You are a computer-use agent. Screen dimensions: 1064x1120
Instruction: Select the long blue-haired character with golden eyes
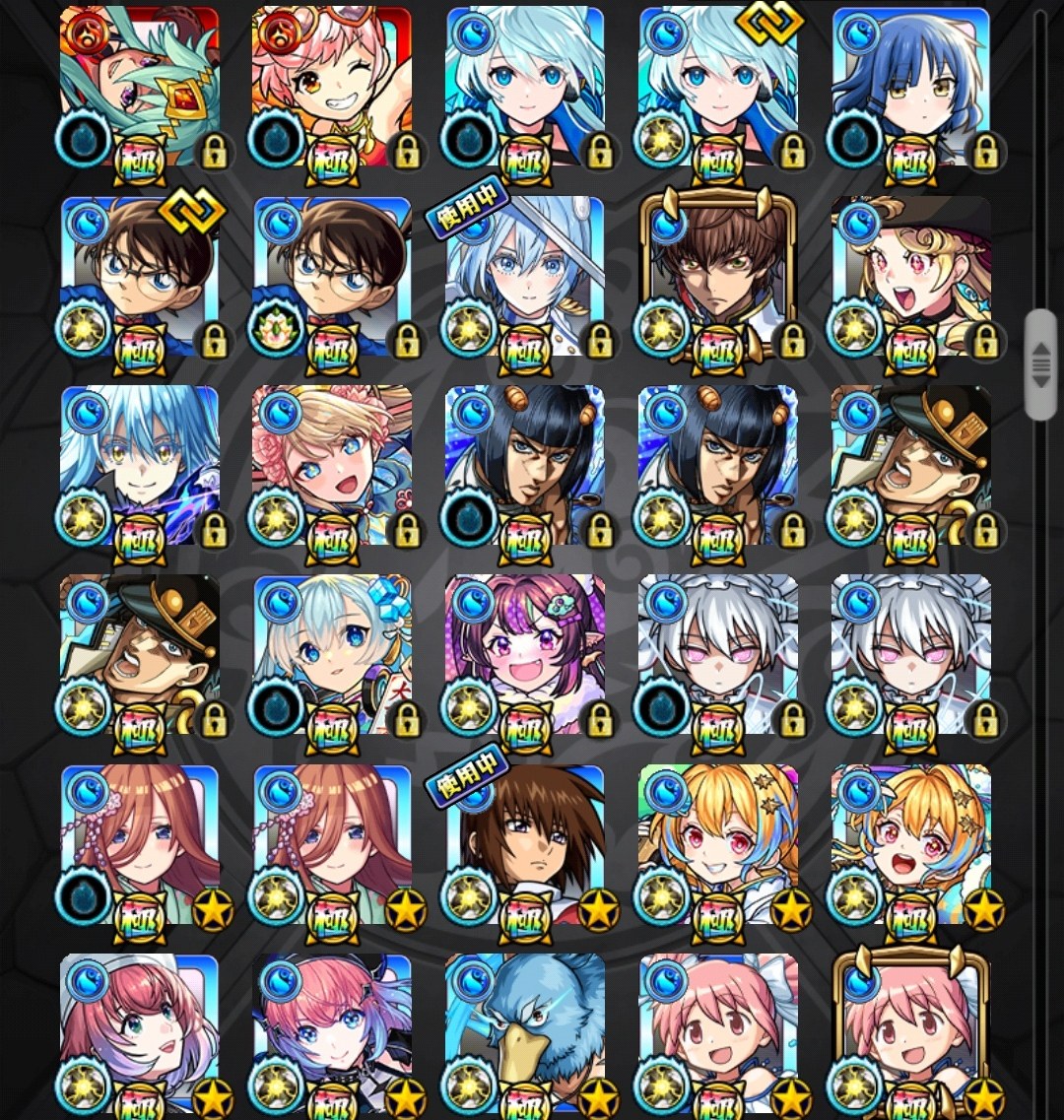pos(139,468)
